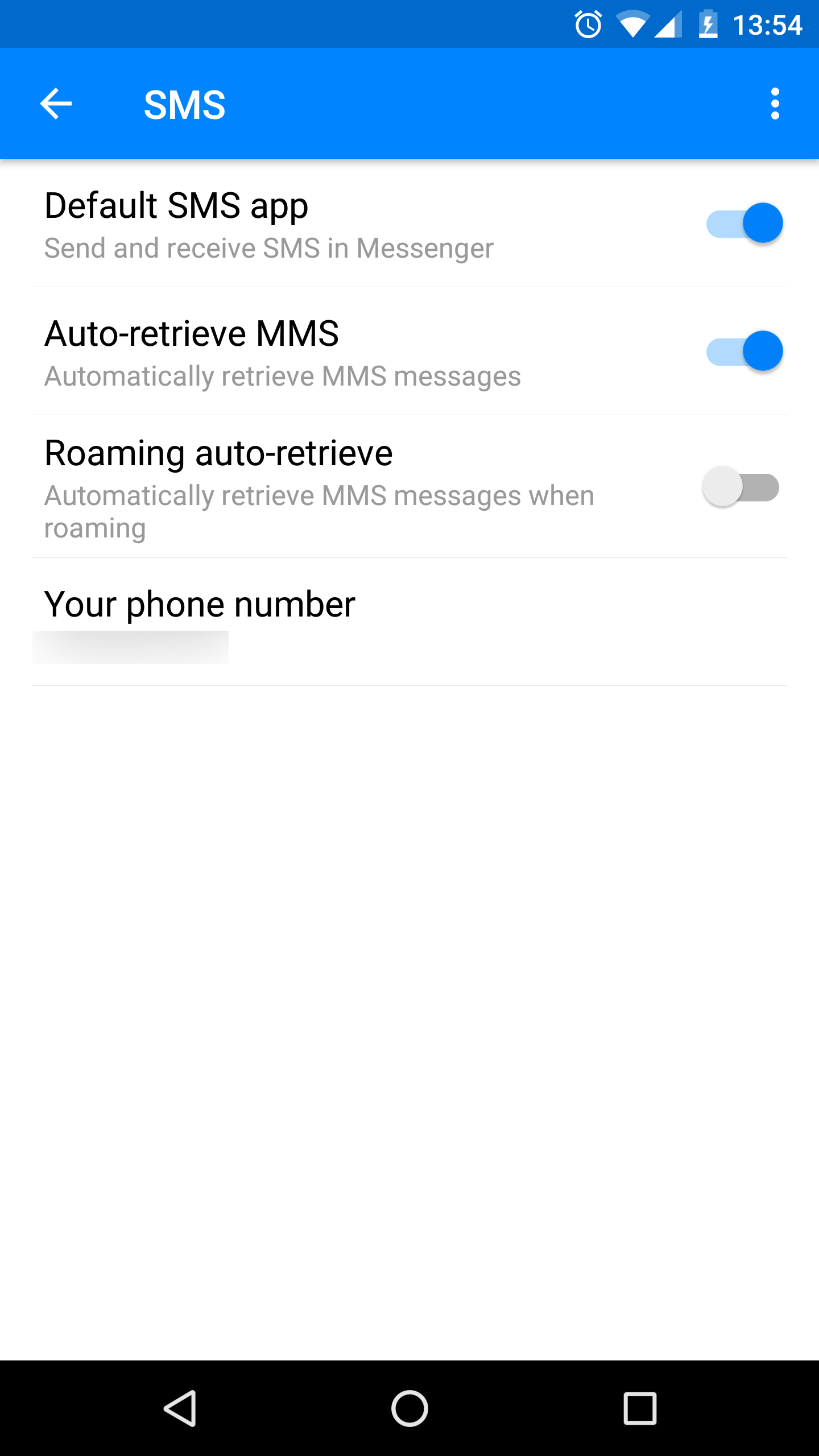Viewport: 819px width, 1456px height.
Task: Turn off Auto-retrieve MMS
Action: (746, 353)
